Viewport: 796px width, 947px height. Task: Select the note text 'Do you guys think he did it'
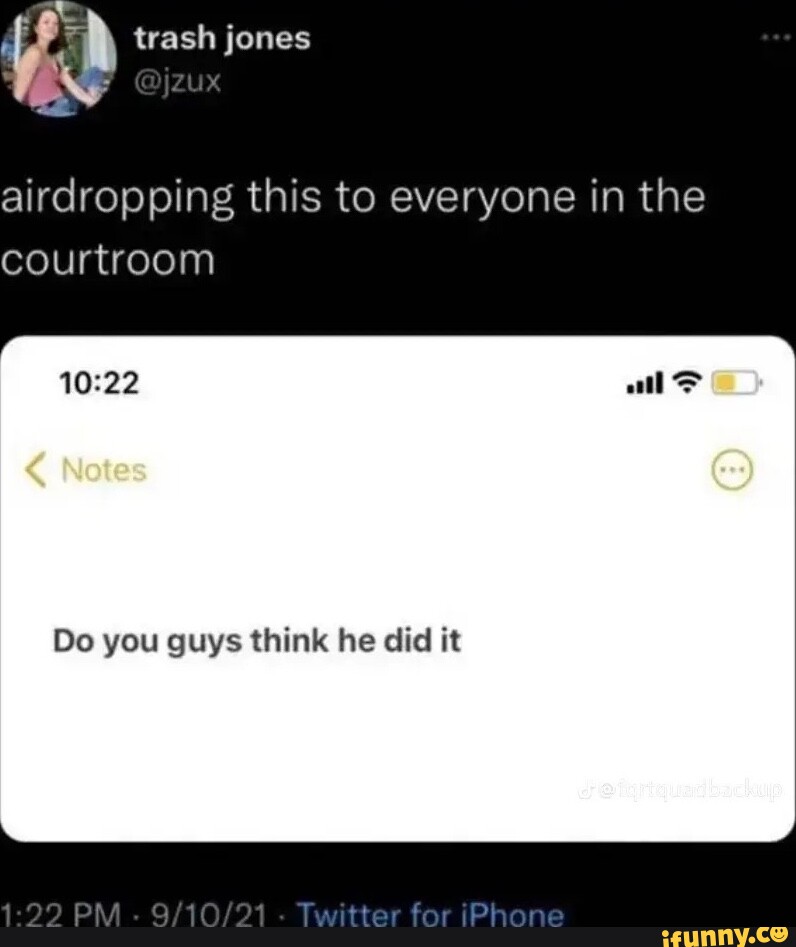(x=254, y=641)
